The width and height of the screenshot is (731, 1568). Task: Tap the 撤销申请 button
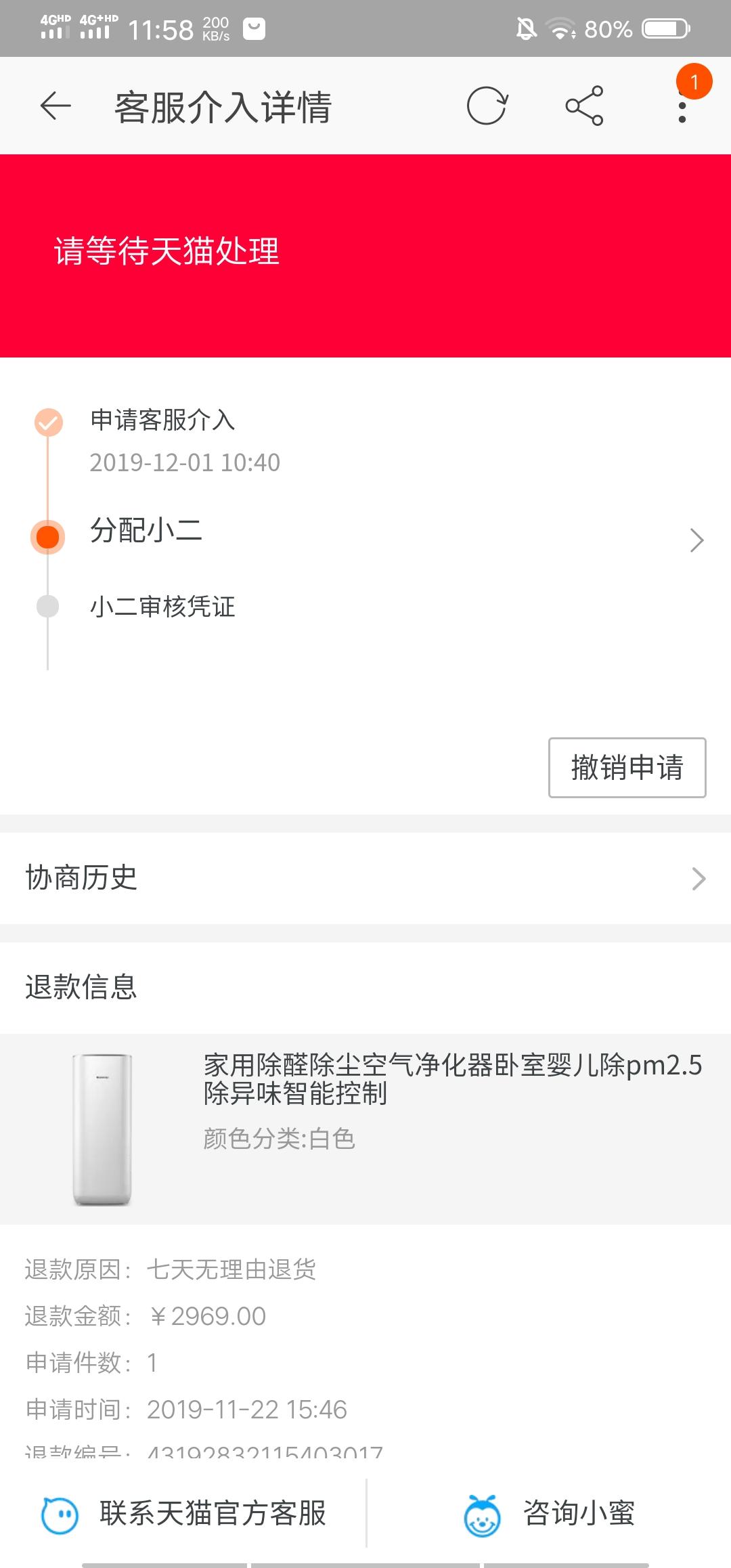click(626, 768)
